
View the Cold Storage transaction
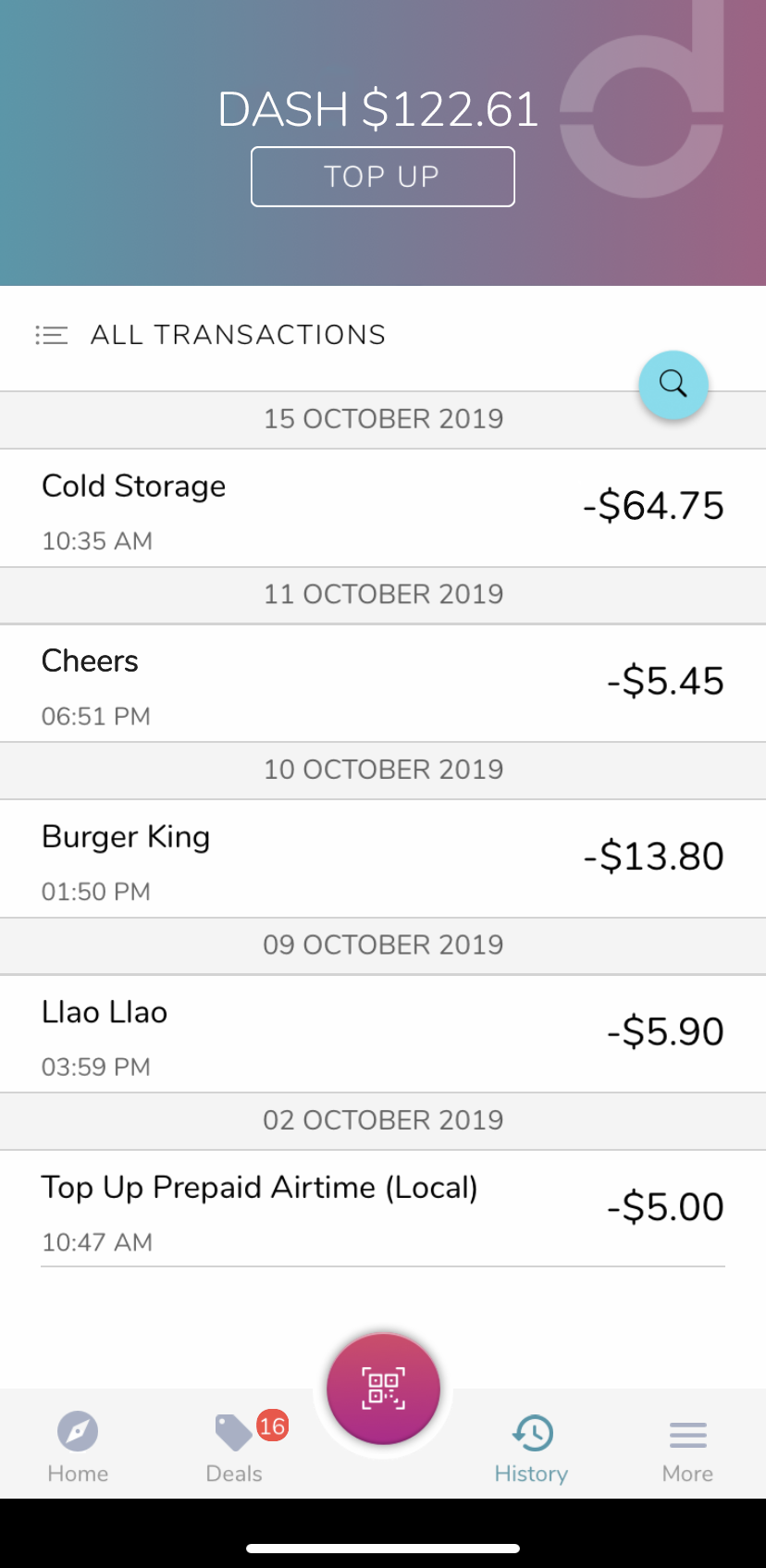click(x=383, y=508)
